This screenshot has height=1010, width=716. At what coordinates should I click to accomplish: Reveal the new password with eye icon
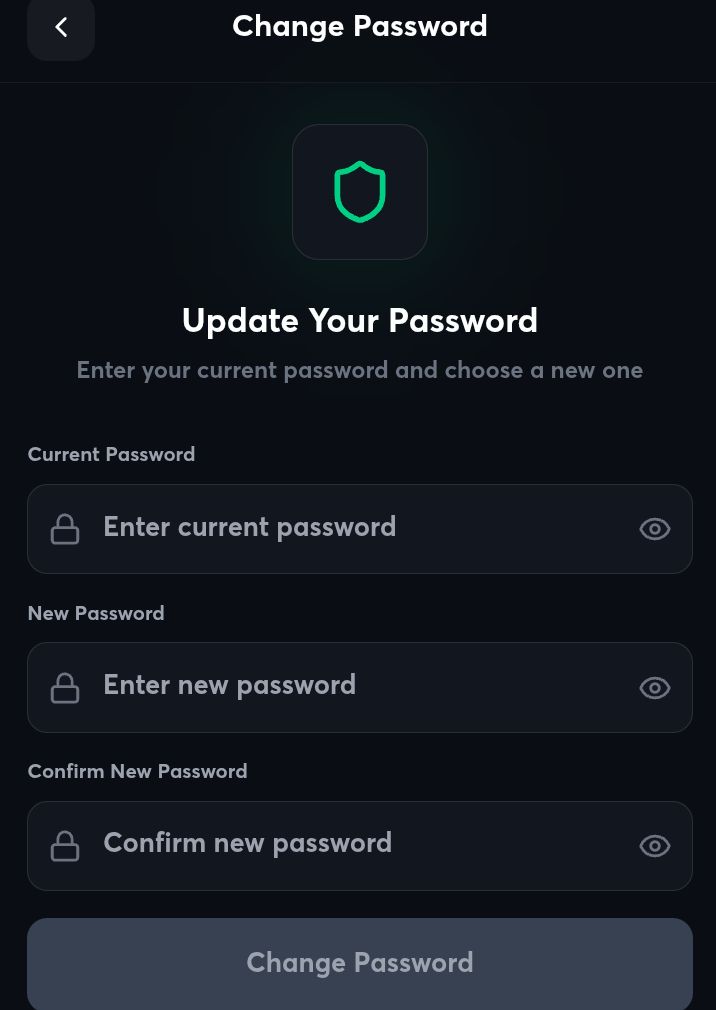[654, 687]
